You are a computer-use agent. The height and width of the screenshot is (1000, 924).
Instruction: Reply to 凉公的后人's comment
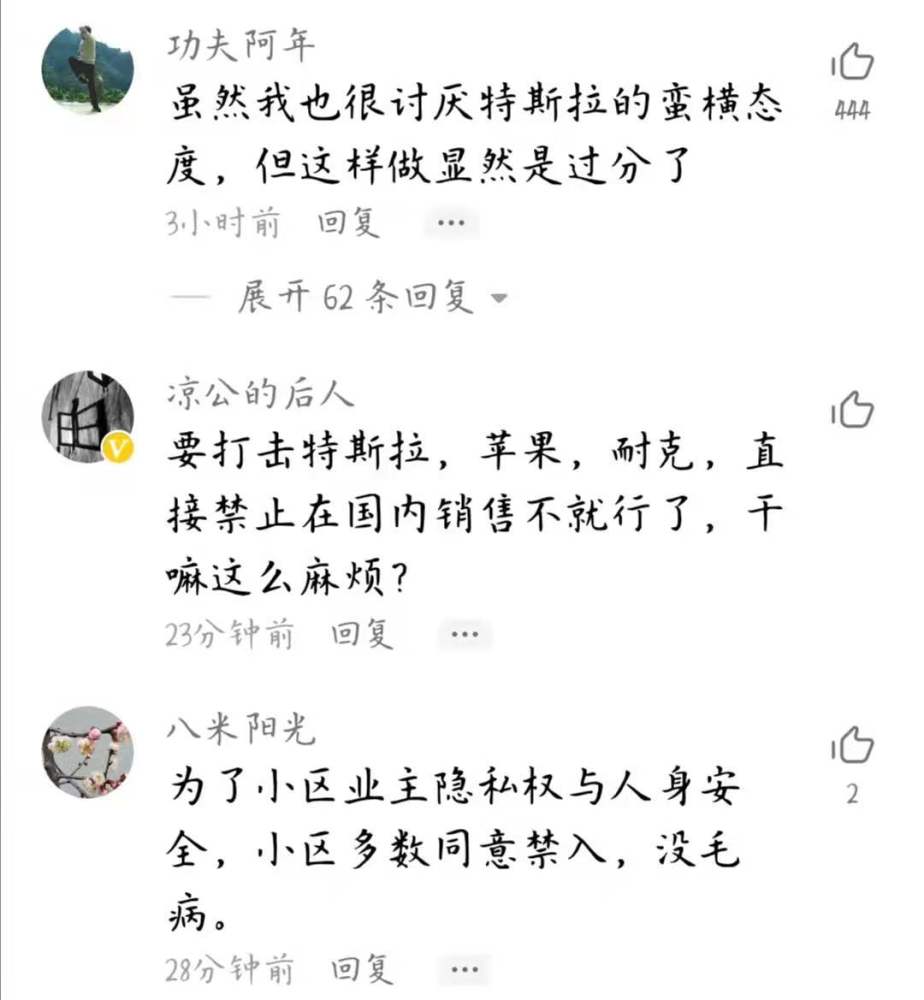(362, 633)
